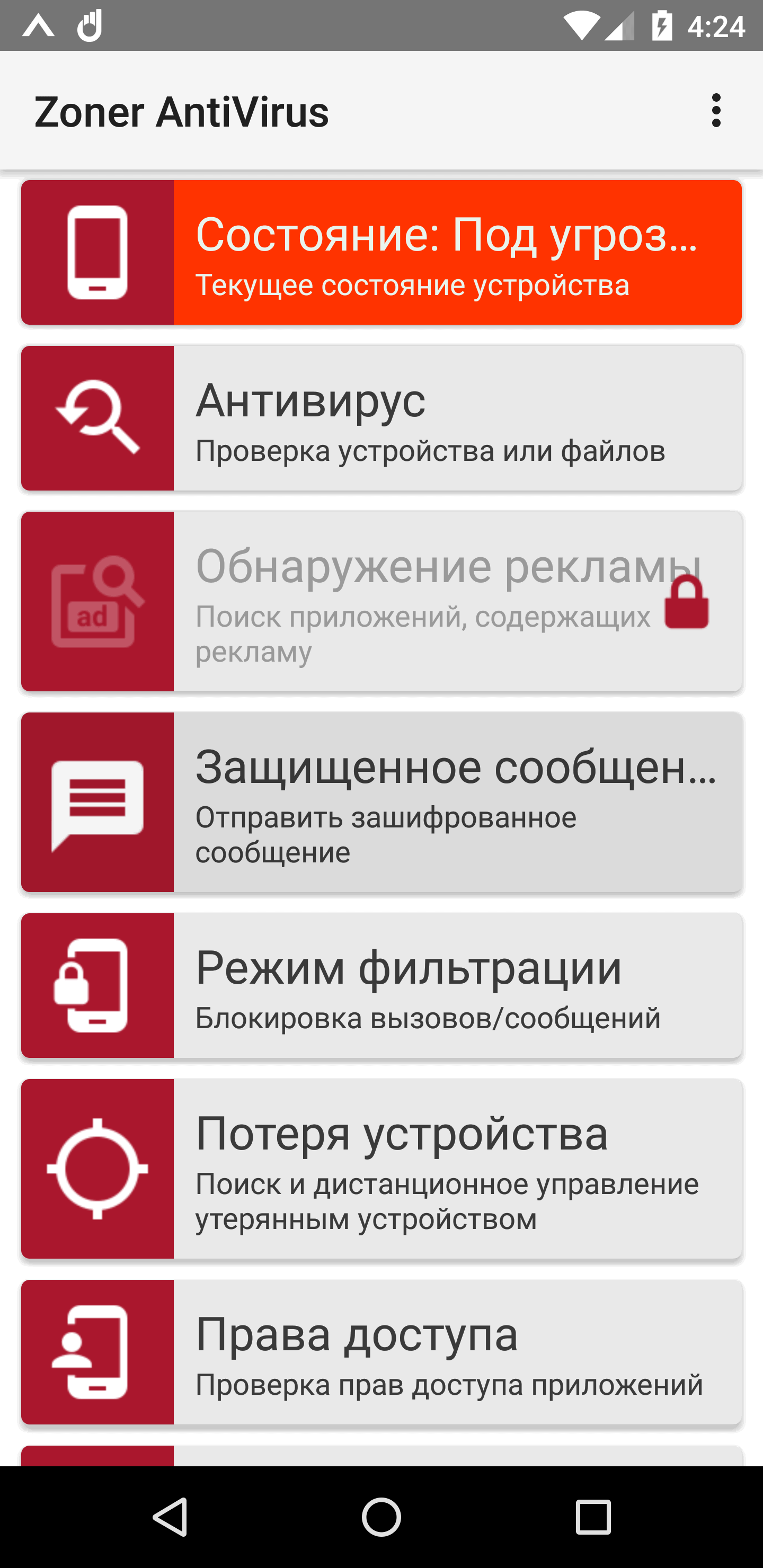Open Права доступа permission check
Image resolution: width=763 pixels, height=1568 pixels.
point(381,1352)
